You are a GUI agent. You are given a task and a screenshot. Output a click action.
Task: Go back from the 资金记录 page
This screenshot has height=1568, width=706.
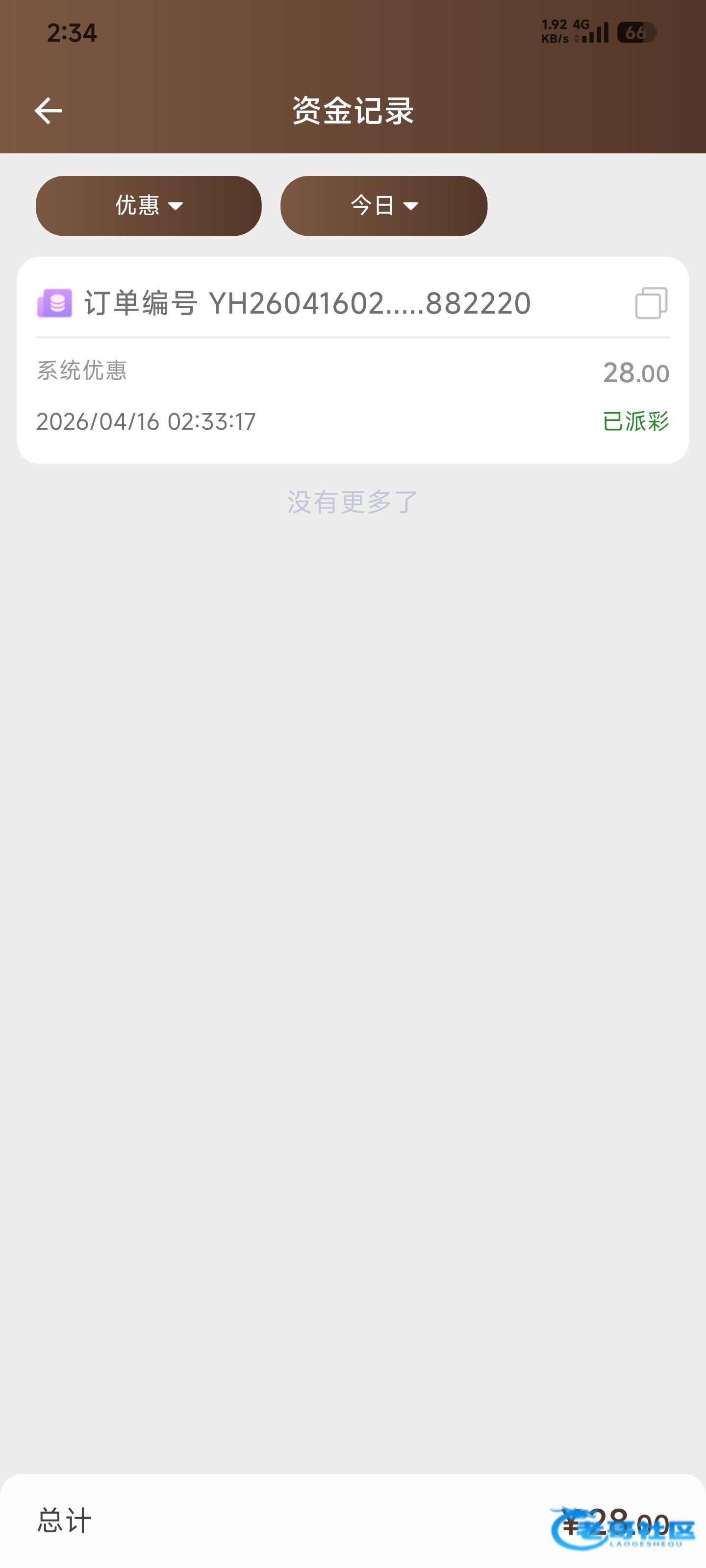(48, 111)
